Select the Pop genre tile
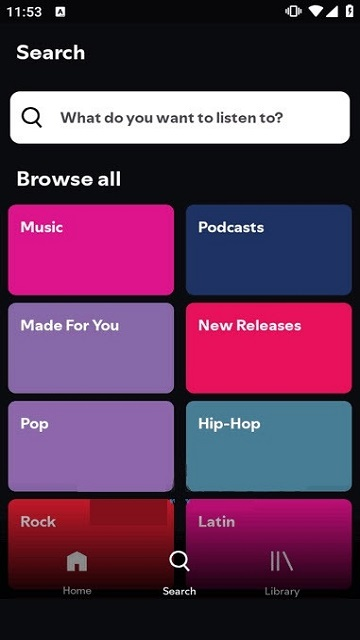This screenshot has height=640, width=360. (91, 446)
